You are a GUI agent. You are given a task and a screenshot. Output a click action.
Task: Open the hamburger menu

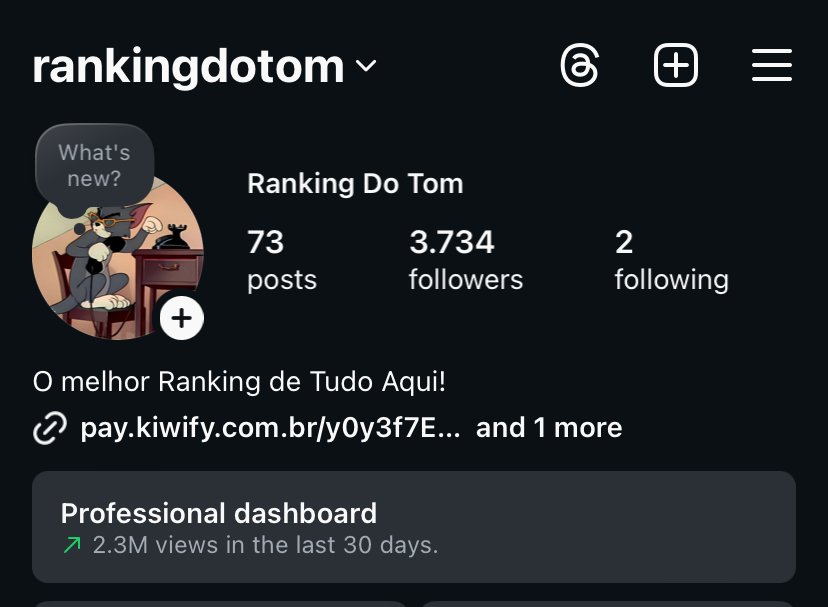[771, 67]
